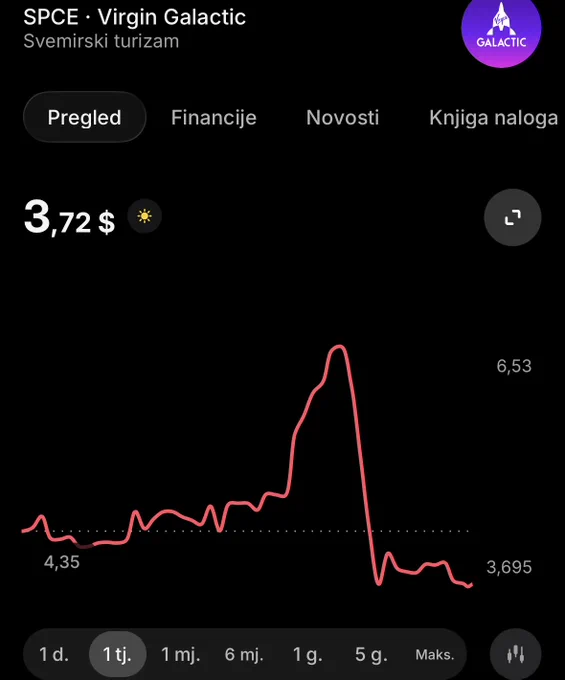565x680 pixels.
Task: Switch to the 5 g. range
Action: click(371, 654)
